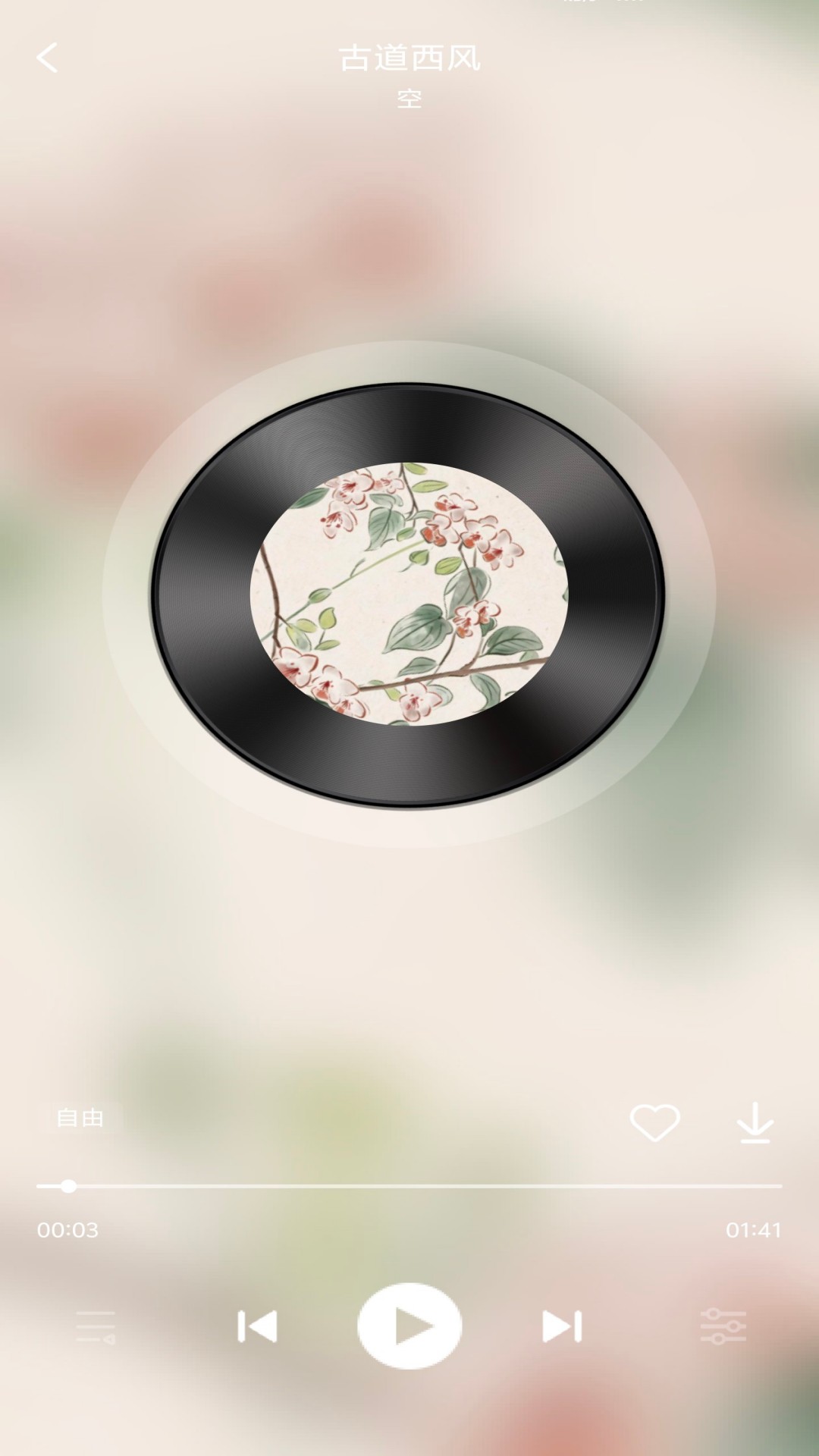
Task: Like this song with the heart icon
Action: click(655, 1122)
